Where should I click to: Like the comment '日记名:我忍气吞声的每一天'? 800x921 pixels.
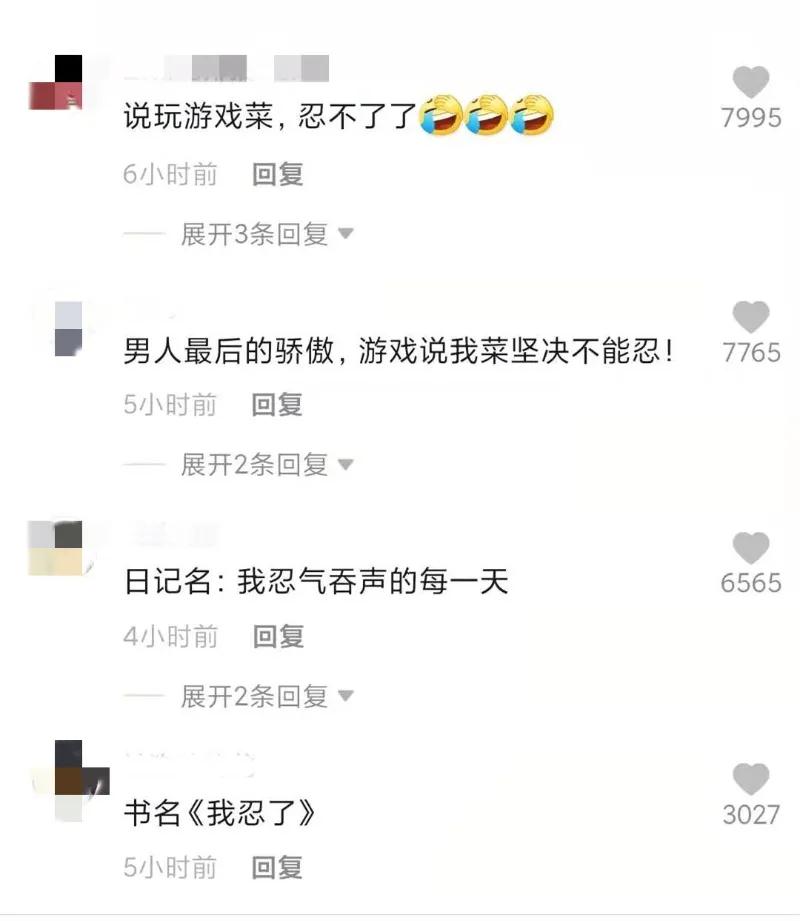(x=750, y=549)
